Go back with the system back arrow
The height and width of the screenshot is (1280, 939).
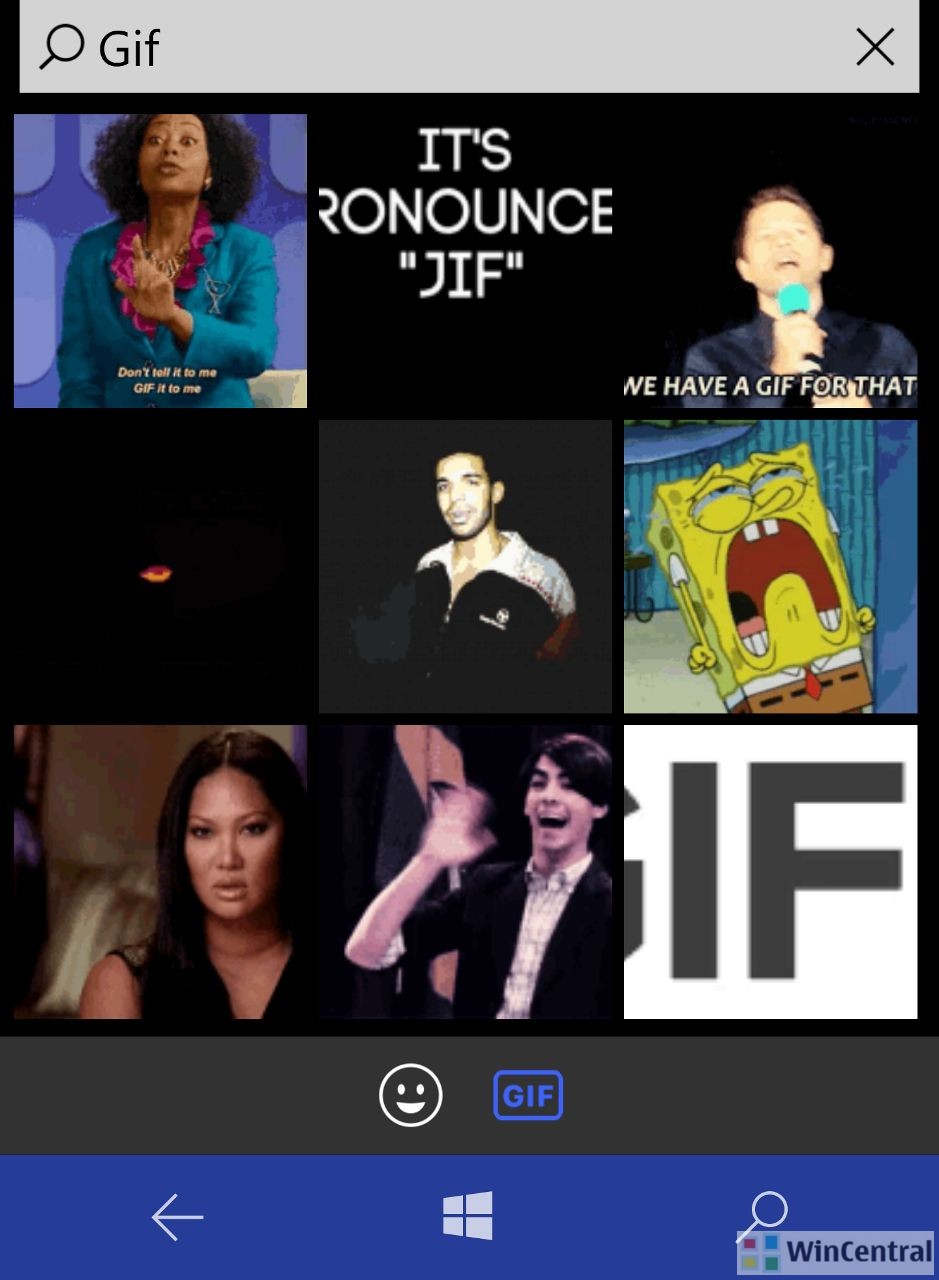[177, 1217]
